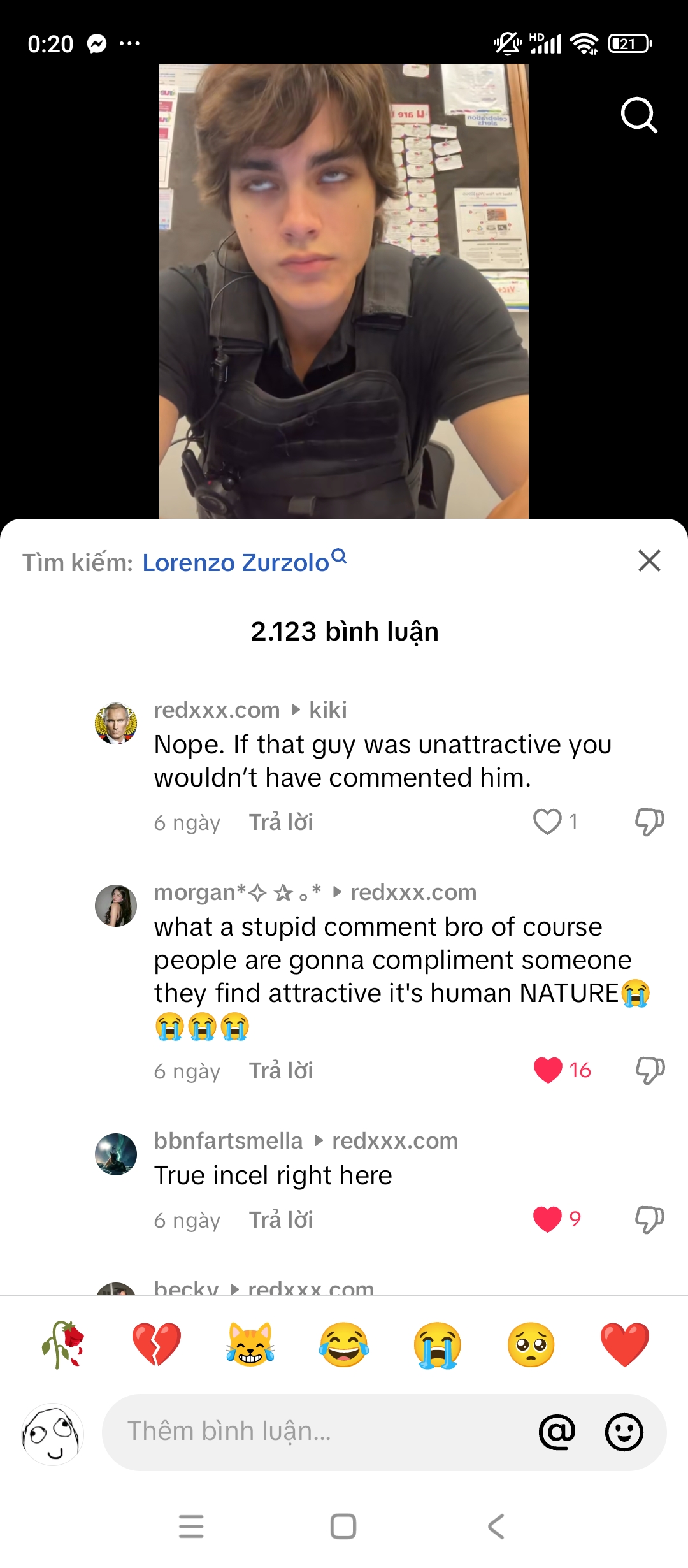This screenshot has width=688, height=1568.
Task: Insert the broken heart emoji
Action: [x=157, y=1344]
